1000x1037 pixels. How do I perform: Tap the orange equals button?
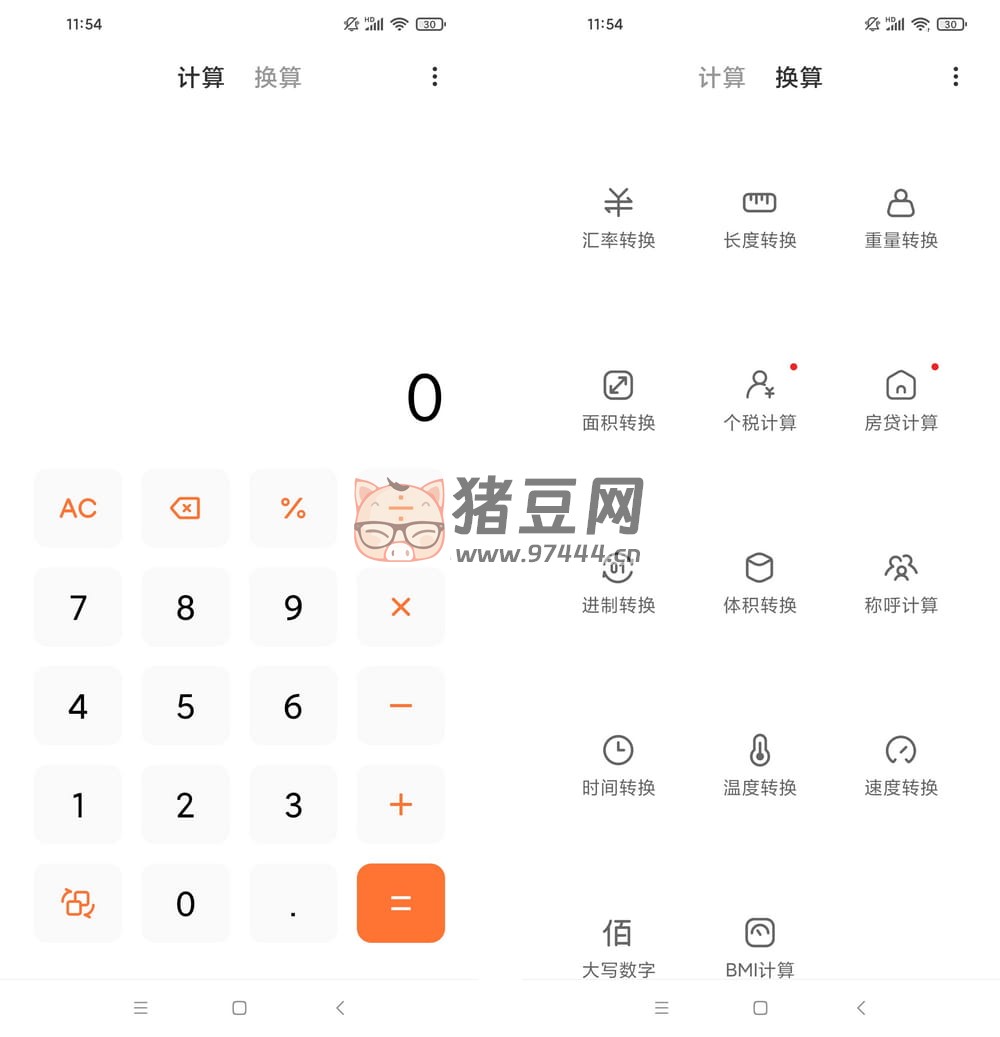coord(400,903)
